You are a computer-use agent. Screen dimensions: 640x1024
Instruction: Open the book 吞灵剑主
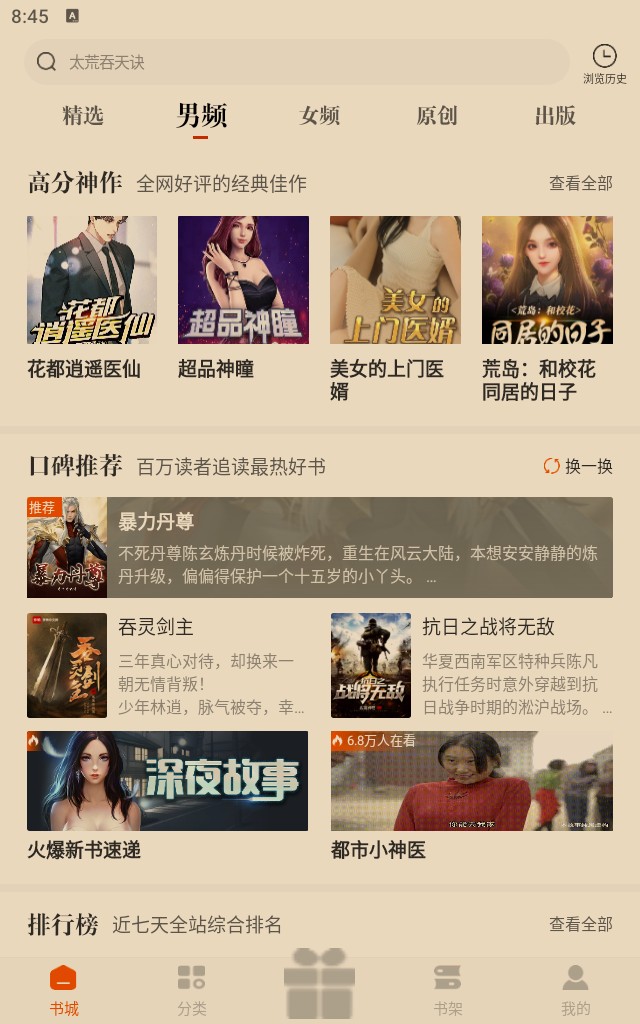[x=170, y=665]
